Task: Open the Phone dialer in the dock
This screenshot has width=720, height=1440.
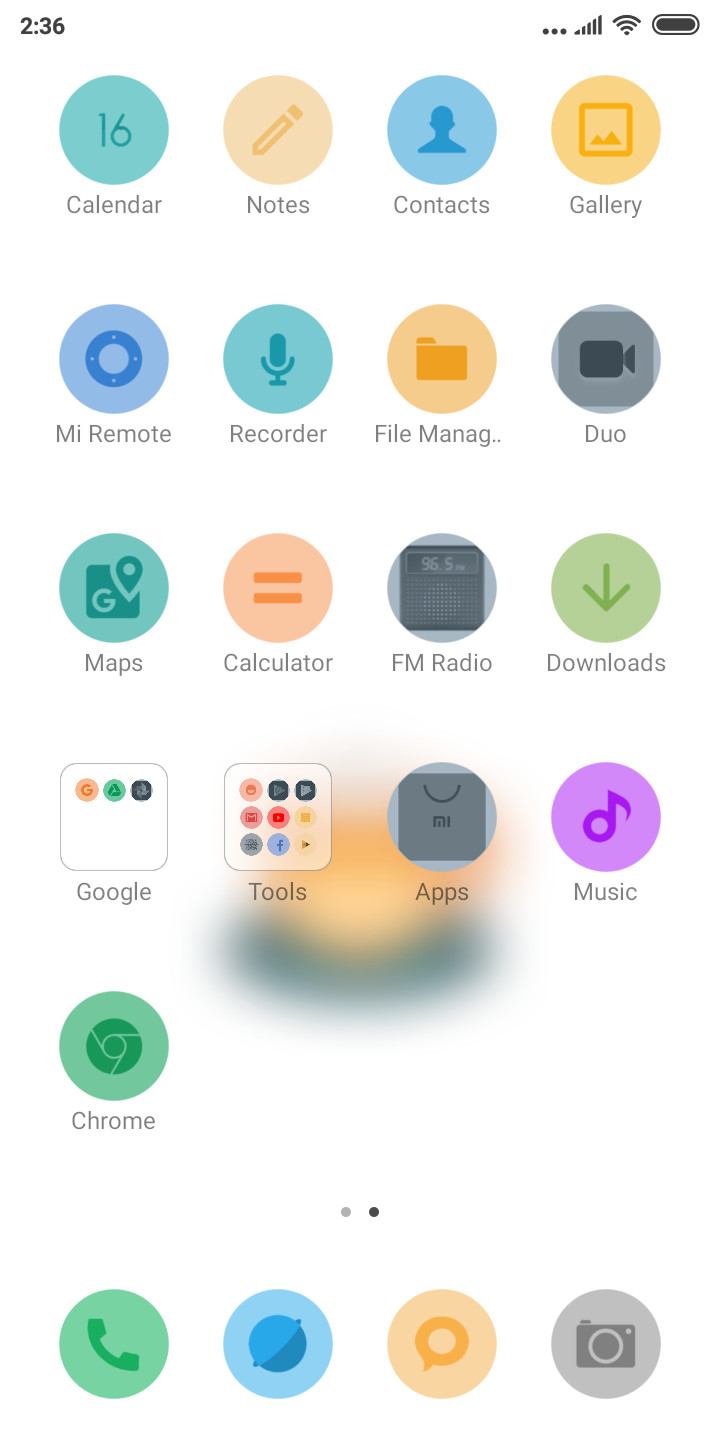Action: coord(114,1344)
